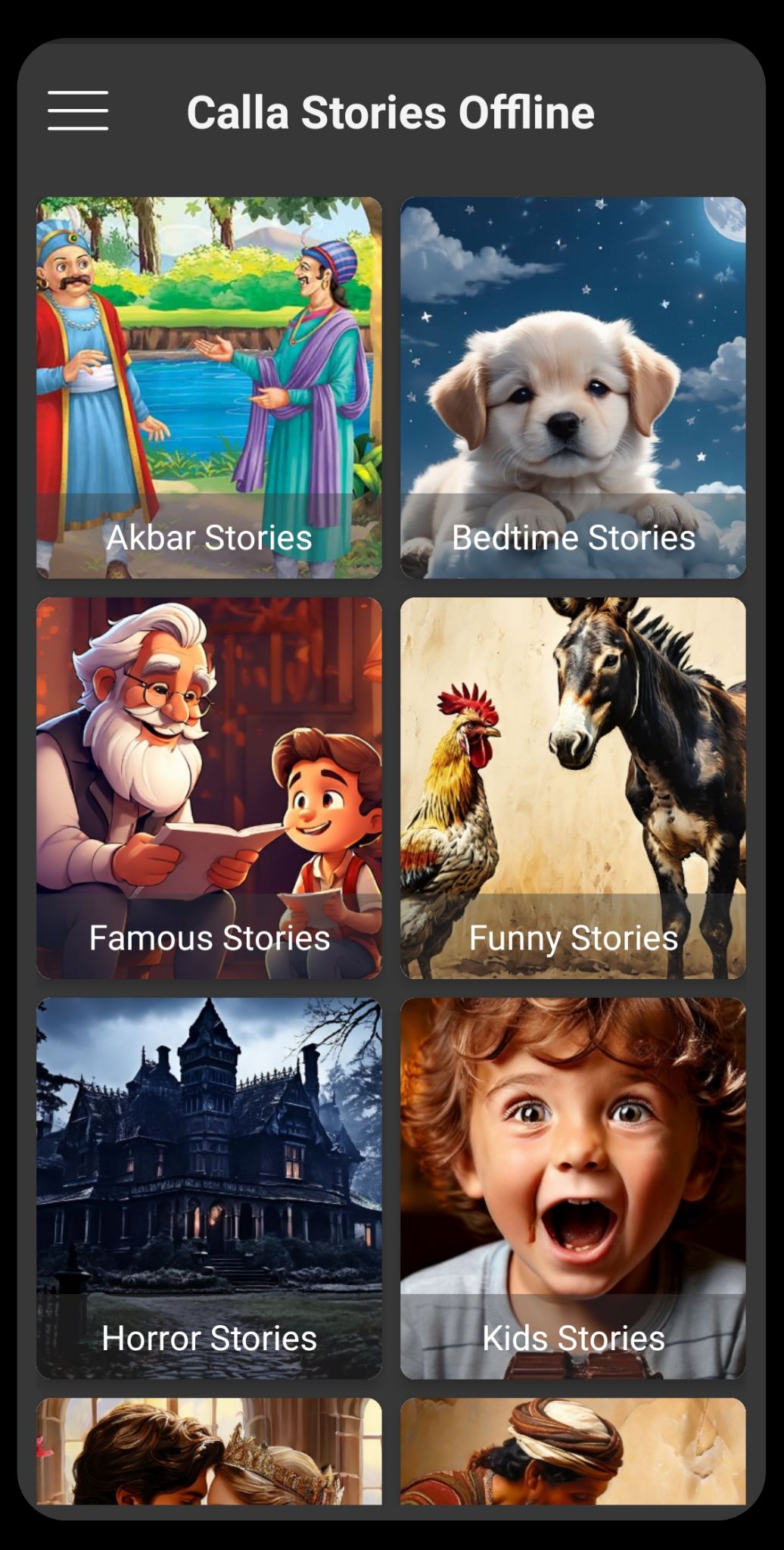Screen dimensions: 784x1550
Task: Open the hamburger drawer menu
Action: [x=78, y=111]
